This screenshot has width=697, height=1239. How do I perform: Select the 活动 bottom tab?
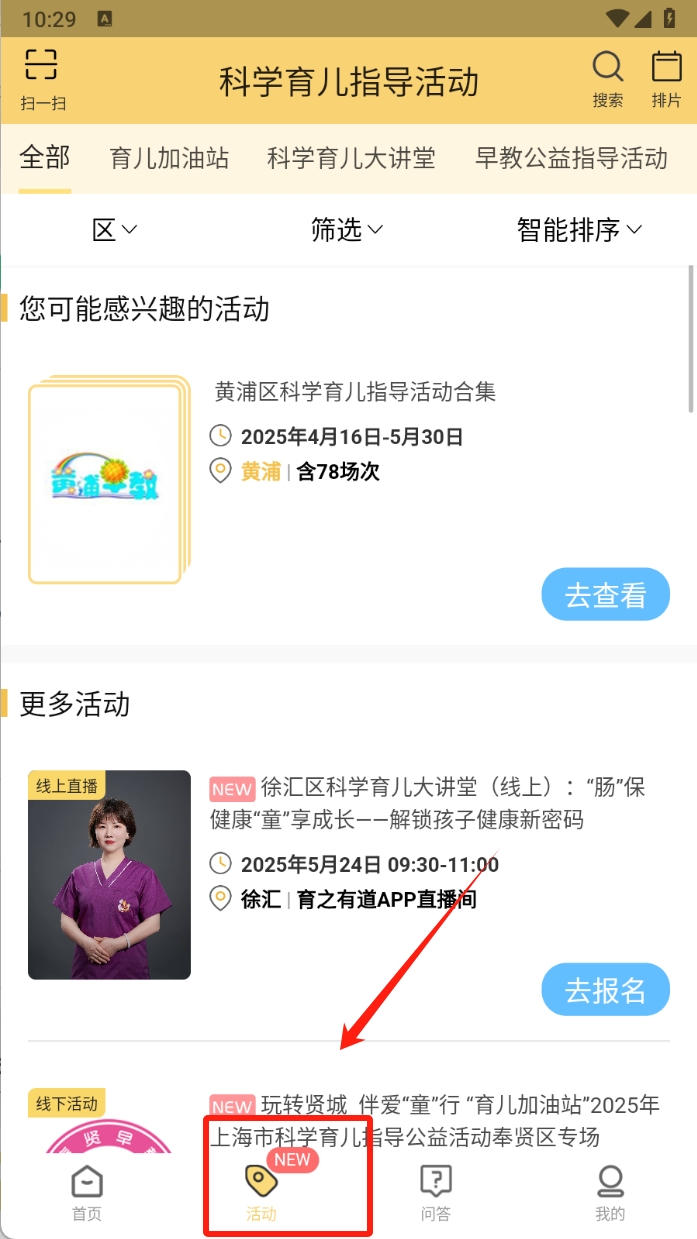click(x=262, y=1193)
